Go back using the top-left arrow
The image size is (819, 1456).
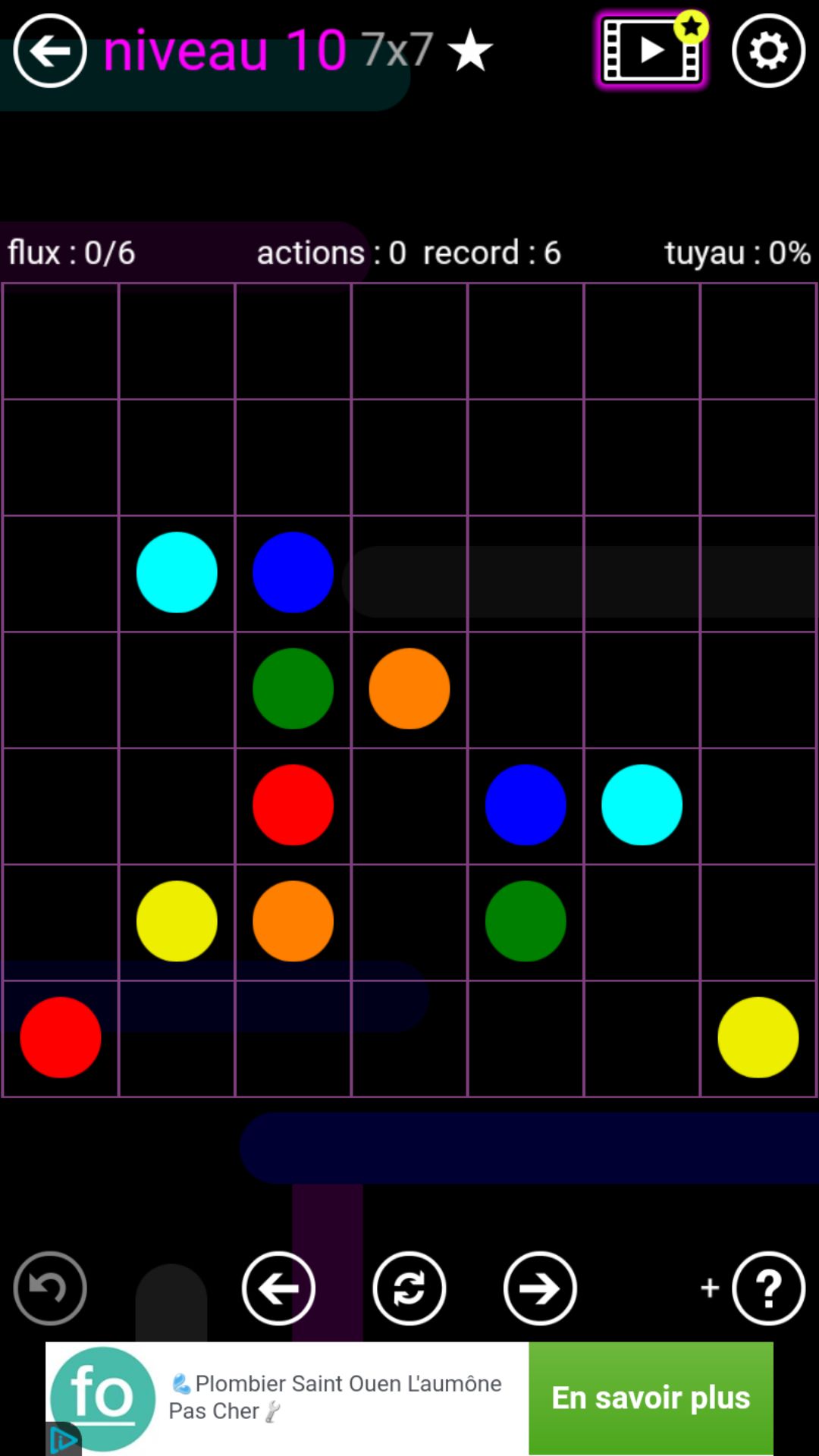pyautogui.click(x=50, y=51)
